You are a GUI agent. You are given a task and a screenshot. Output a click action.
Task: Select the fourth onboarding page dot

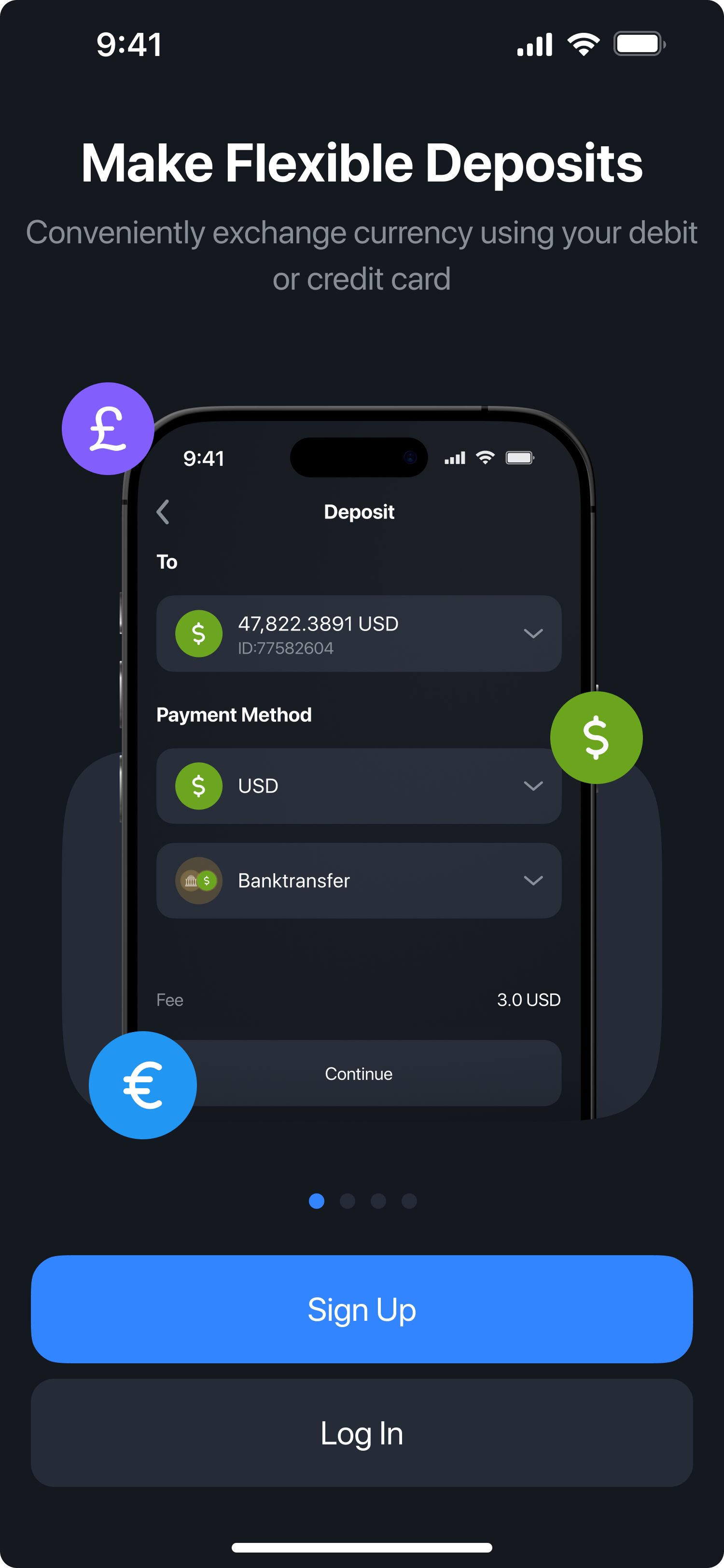(409, 1200)
